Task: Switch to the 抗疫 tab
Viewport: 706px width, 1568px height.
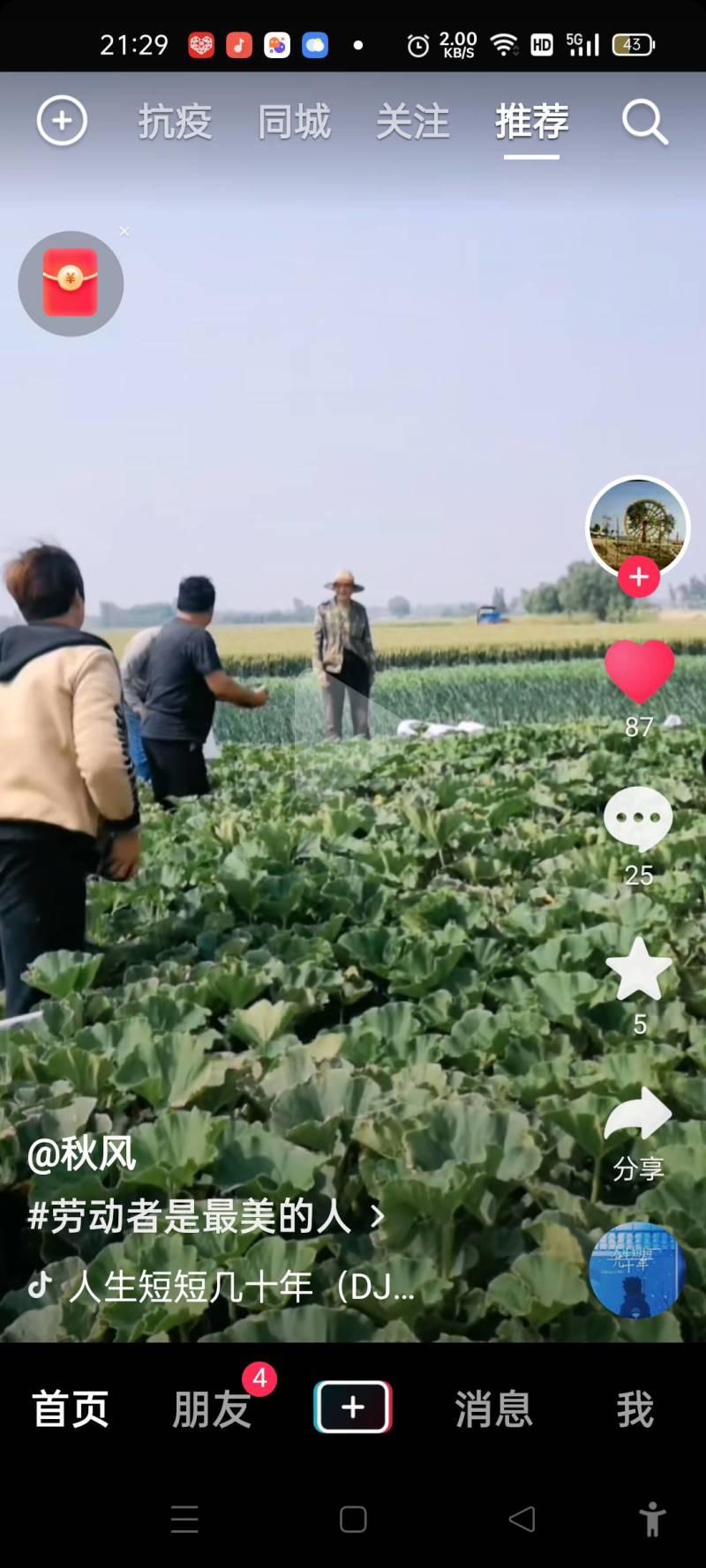Action: pos(175,122)
